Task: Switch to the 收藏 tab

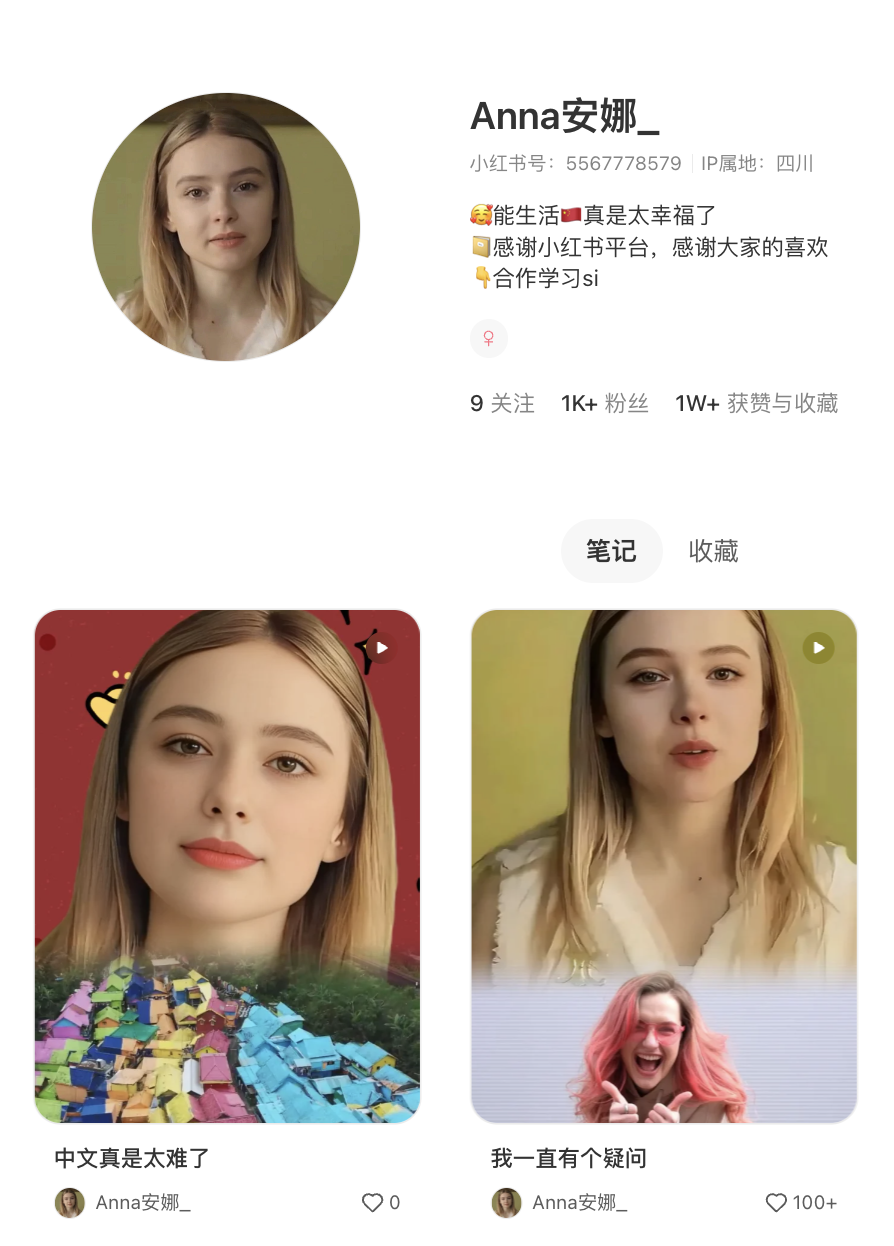Action: (x=713, y=551)
